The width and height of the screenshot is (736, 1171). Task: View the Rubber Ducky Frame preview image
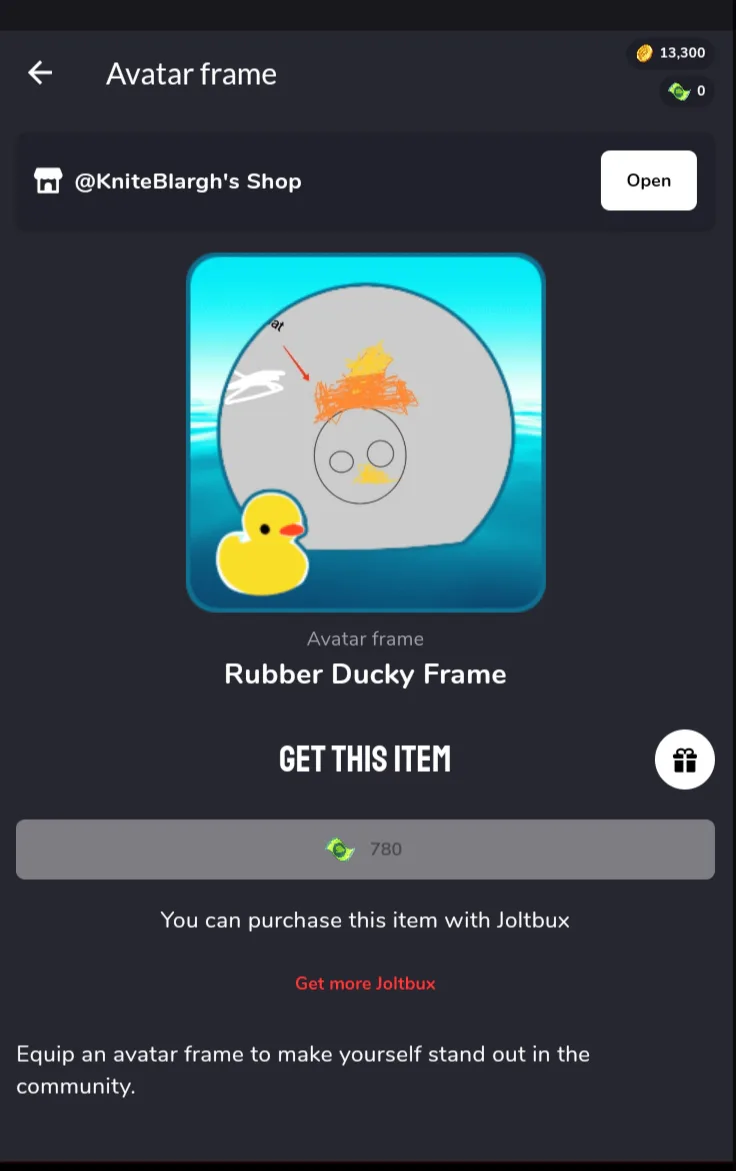[x=365, y=432]
